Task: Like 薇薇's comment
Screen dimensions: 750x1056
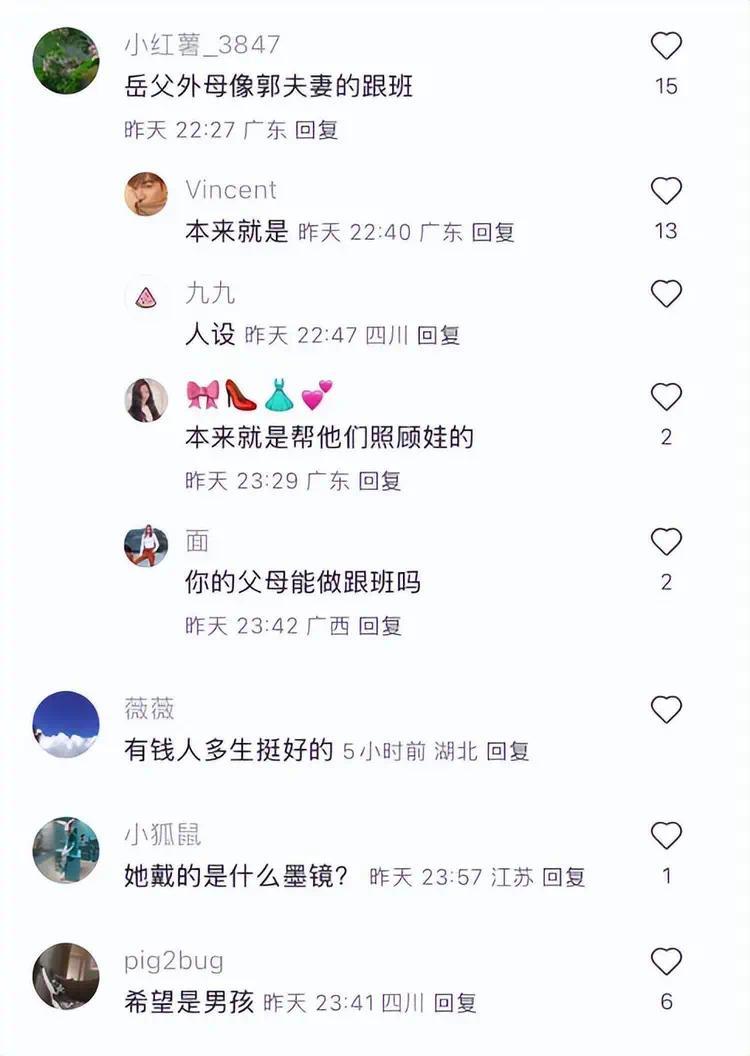Action: 666,710
